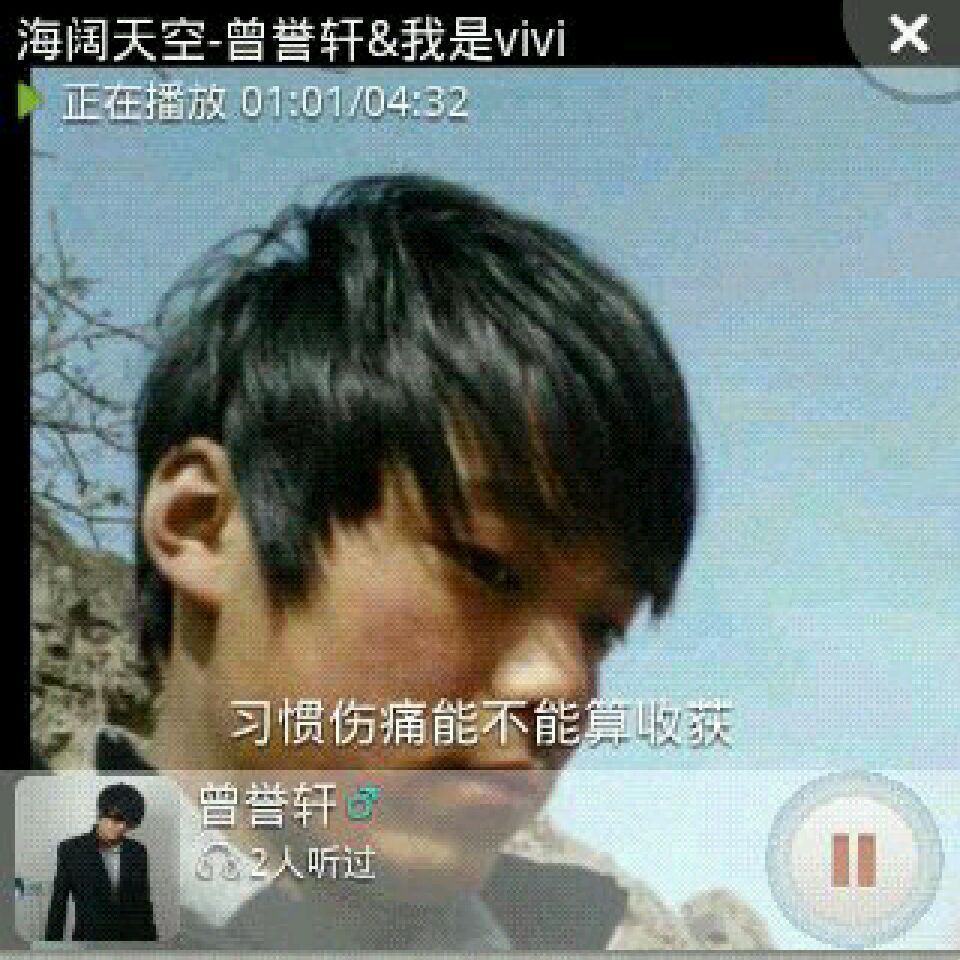The image size is (960, 960).
Task: Pause the currently playing song
Action: point(853,860)
